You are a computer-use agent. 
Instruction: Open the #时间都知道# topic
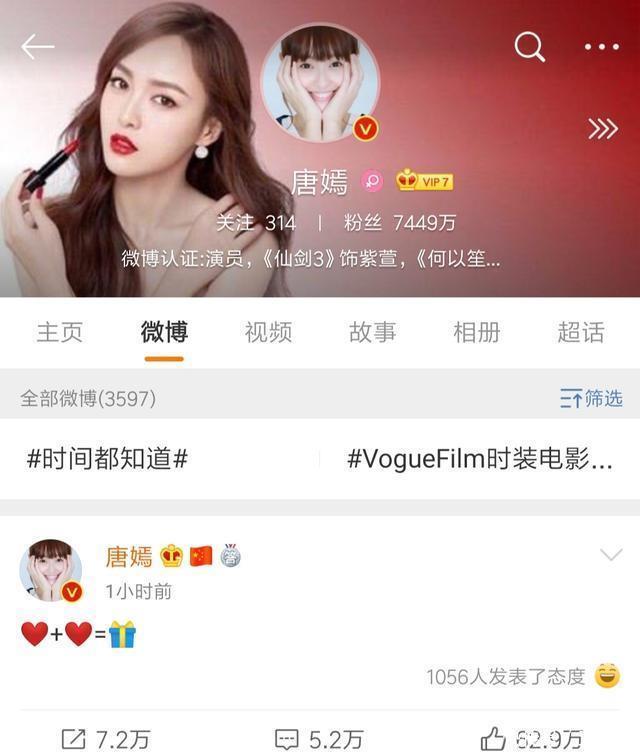tap(108, 459)
